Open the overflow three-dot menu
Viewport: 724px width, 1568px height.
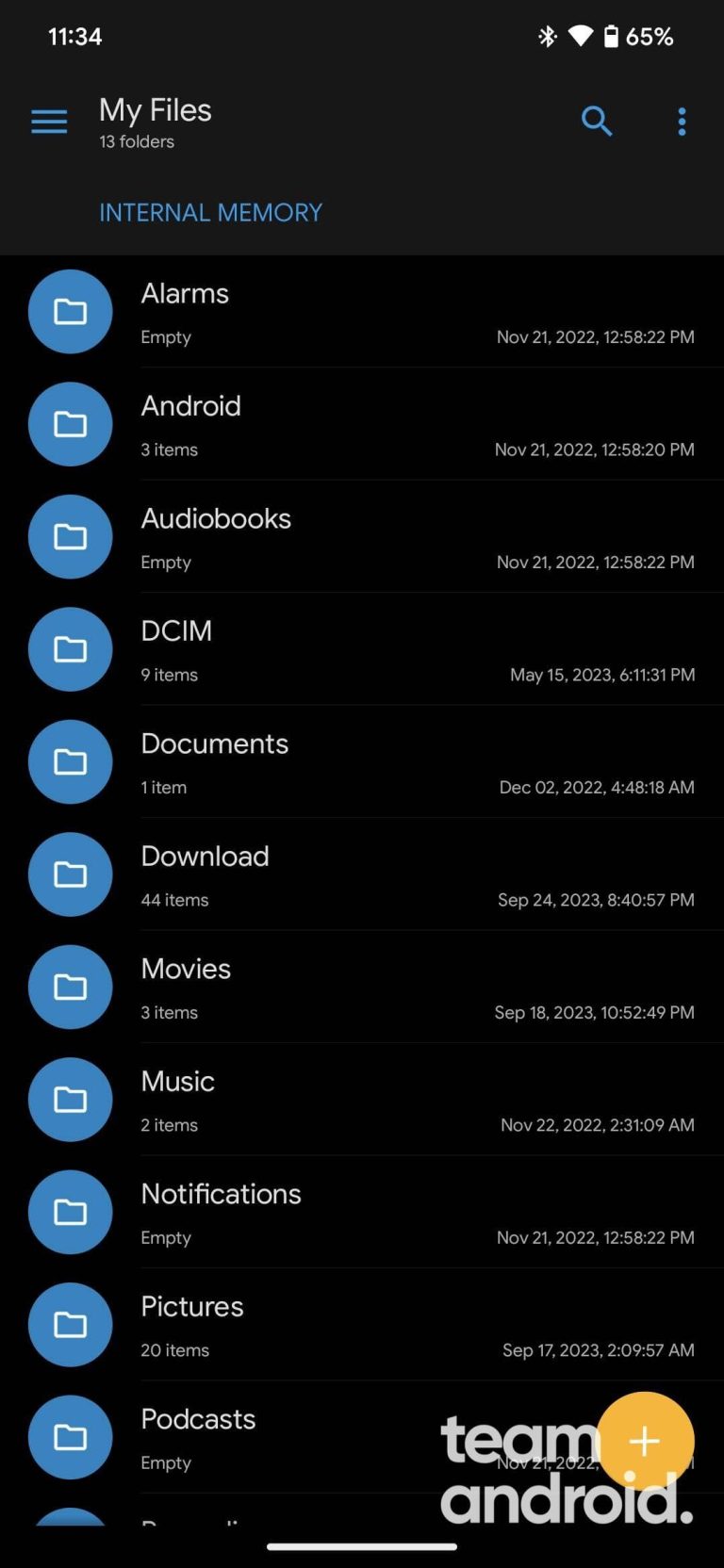point(682,121)
